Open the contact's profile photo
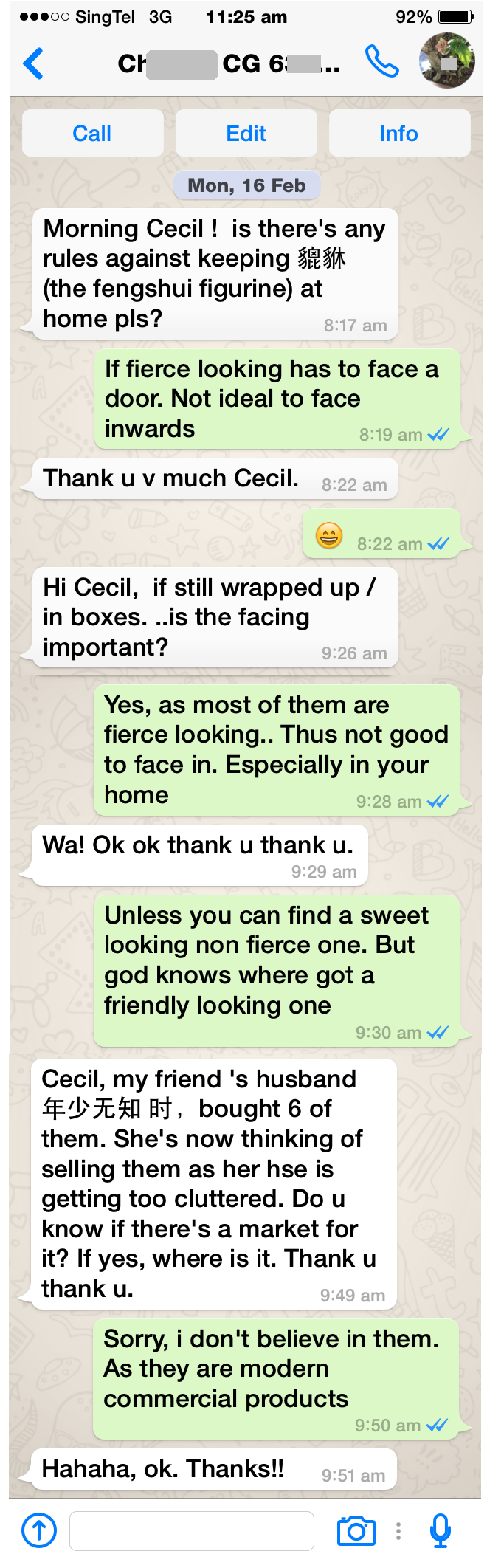 pos(446,61)
